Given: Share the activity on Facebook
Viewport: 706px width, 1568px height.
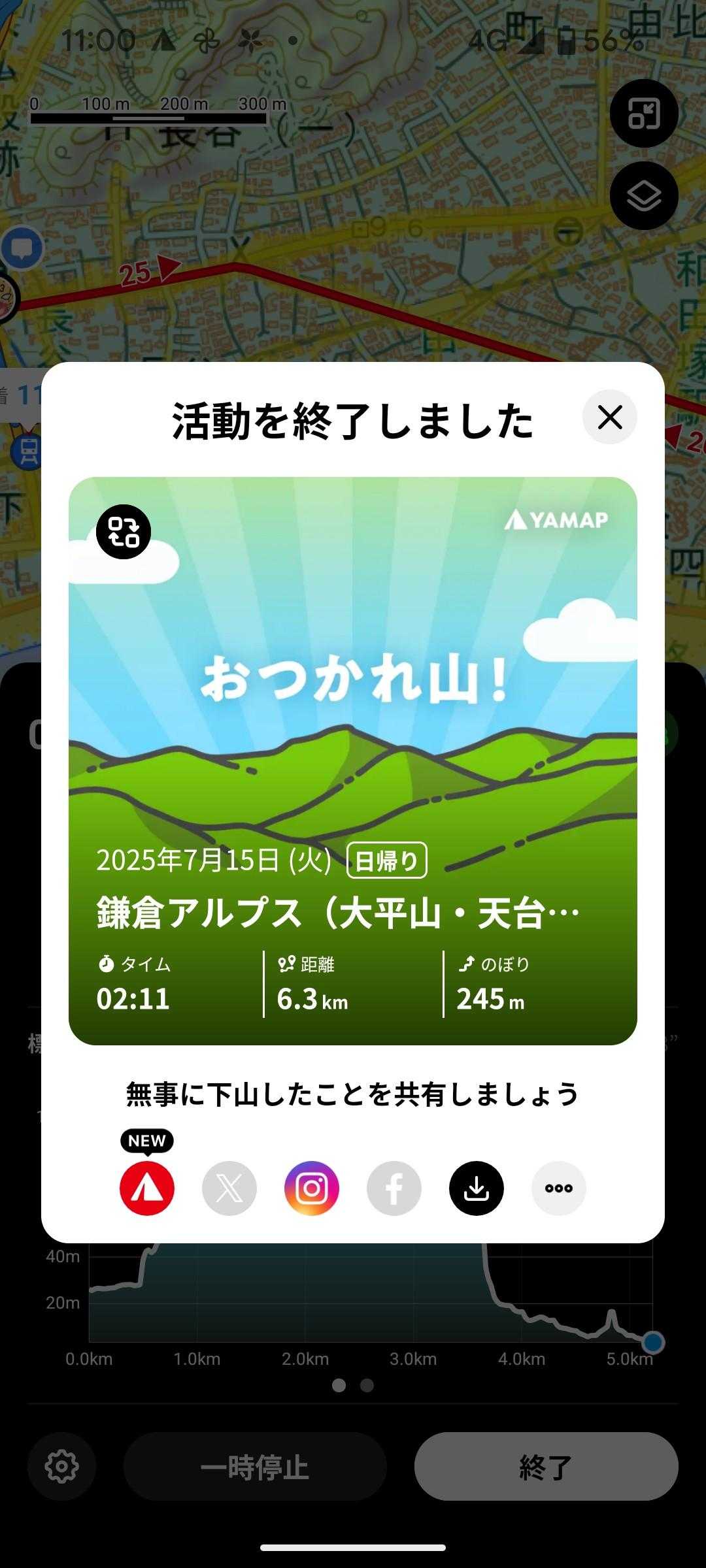Looking at the screenshot, I should tap(394, 1188).
